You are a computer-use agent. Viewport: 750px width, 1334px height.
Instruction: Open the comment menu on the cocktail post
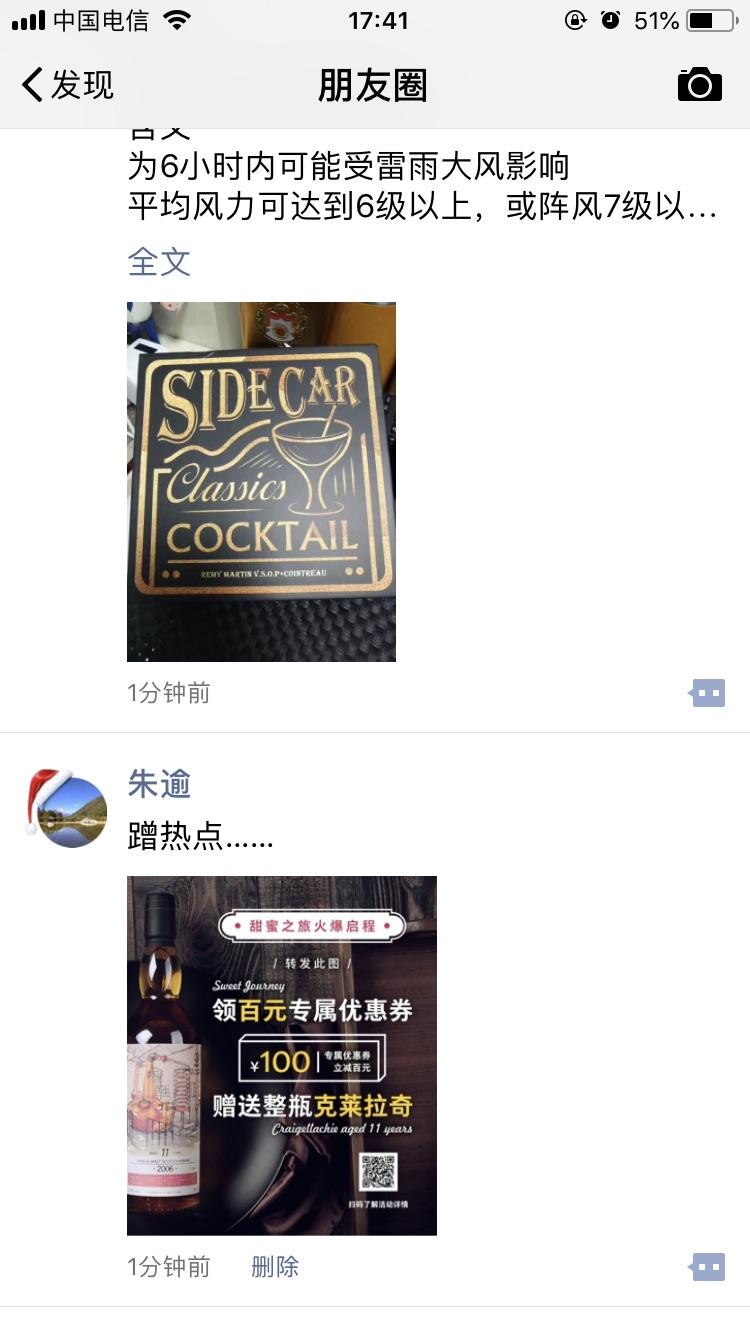click(707, 692)
